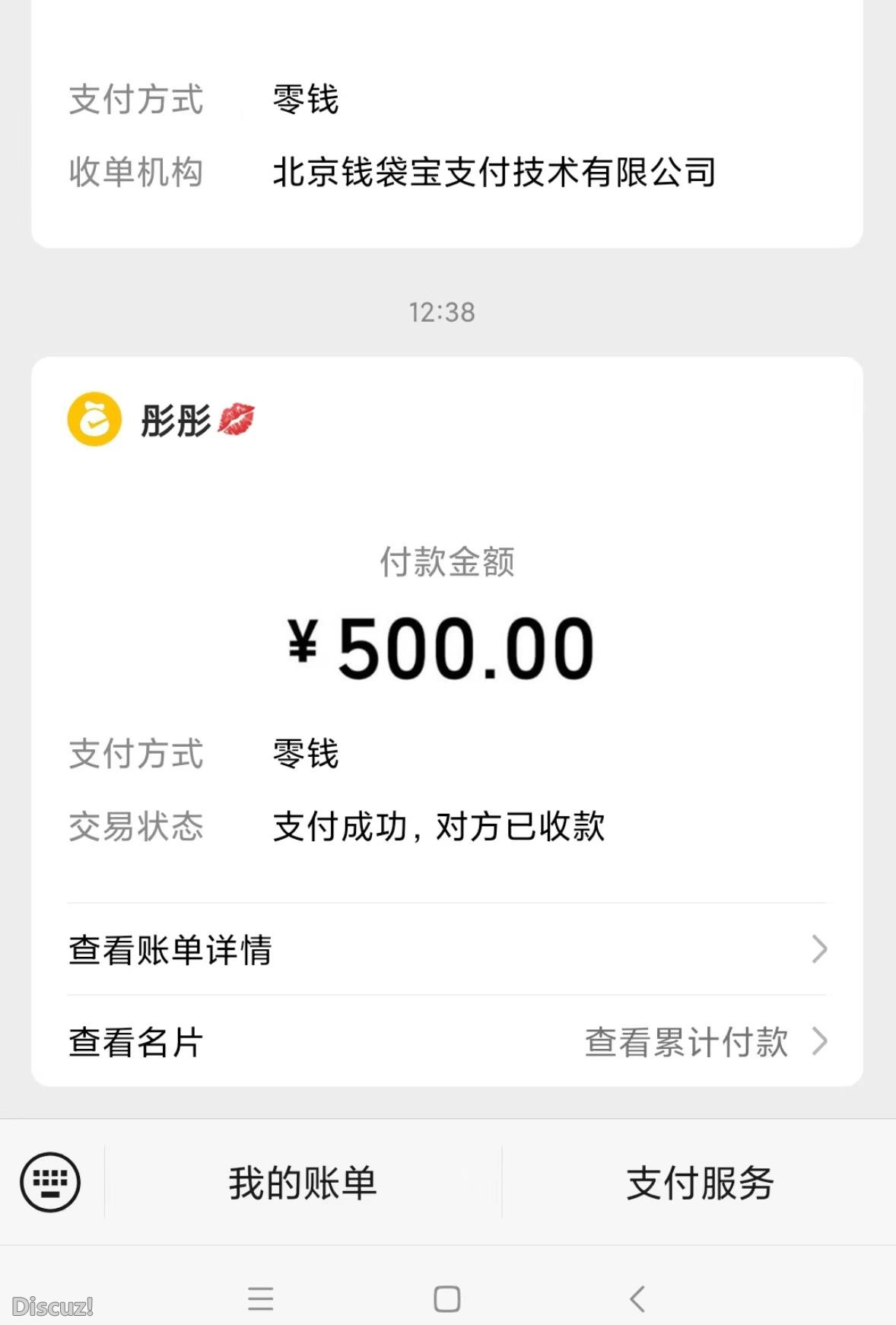Open the keyboard input icon
The width and height of the screenshot is (896, 1325).
click(48, 1180)
